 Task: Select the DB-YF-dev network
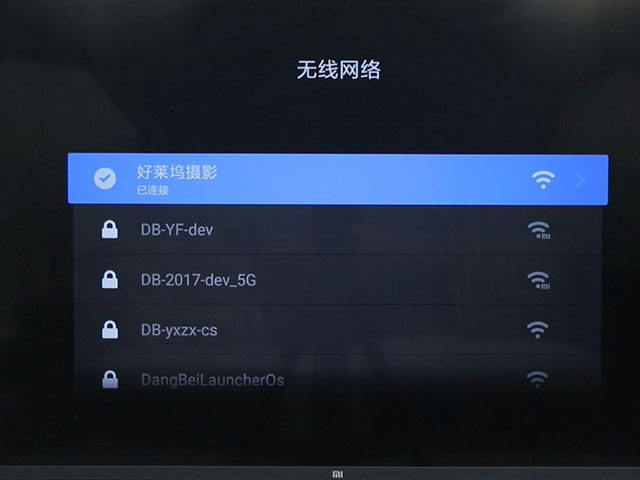(337, 230)
